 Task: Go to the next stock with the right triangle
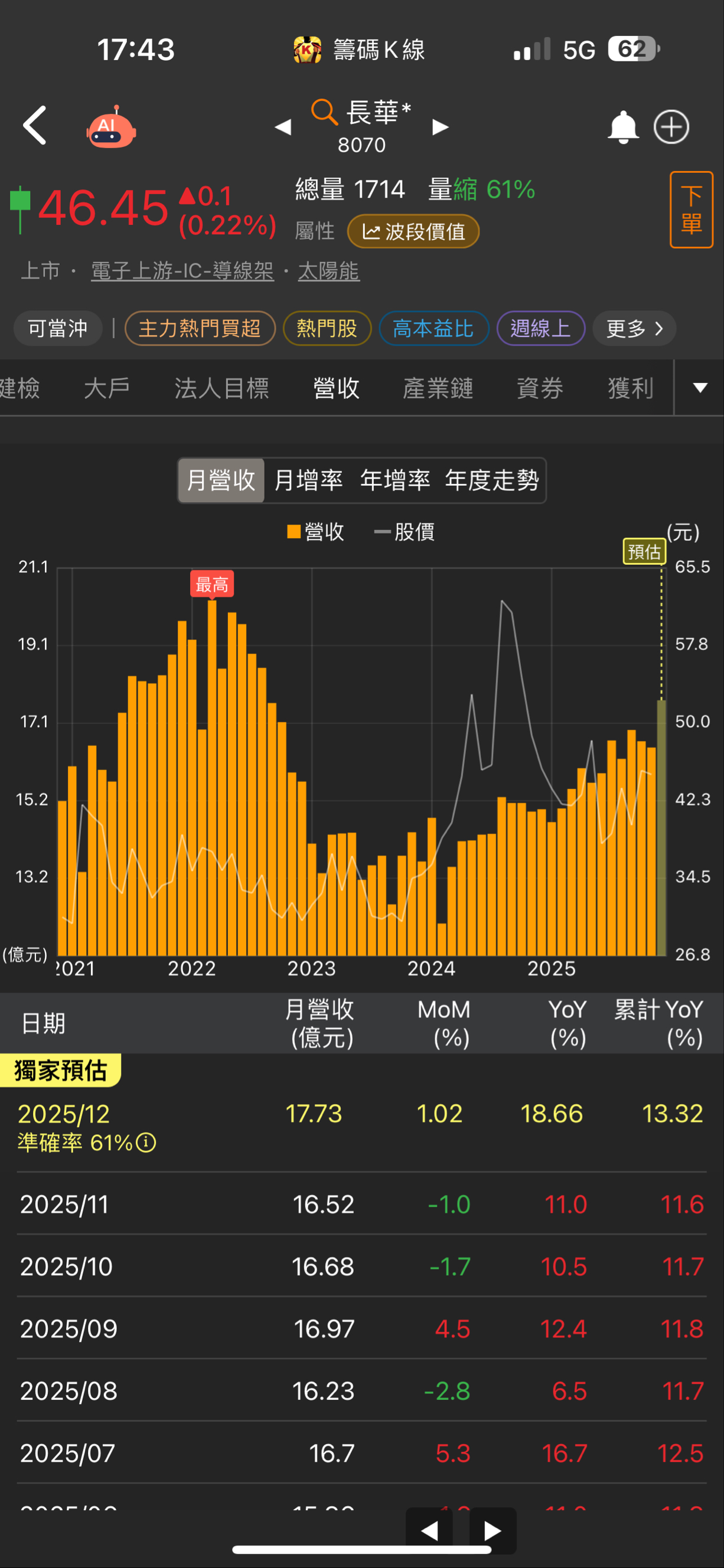pyautogui.click(x=440, y=127)
